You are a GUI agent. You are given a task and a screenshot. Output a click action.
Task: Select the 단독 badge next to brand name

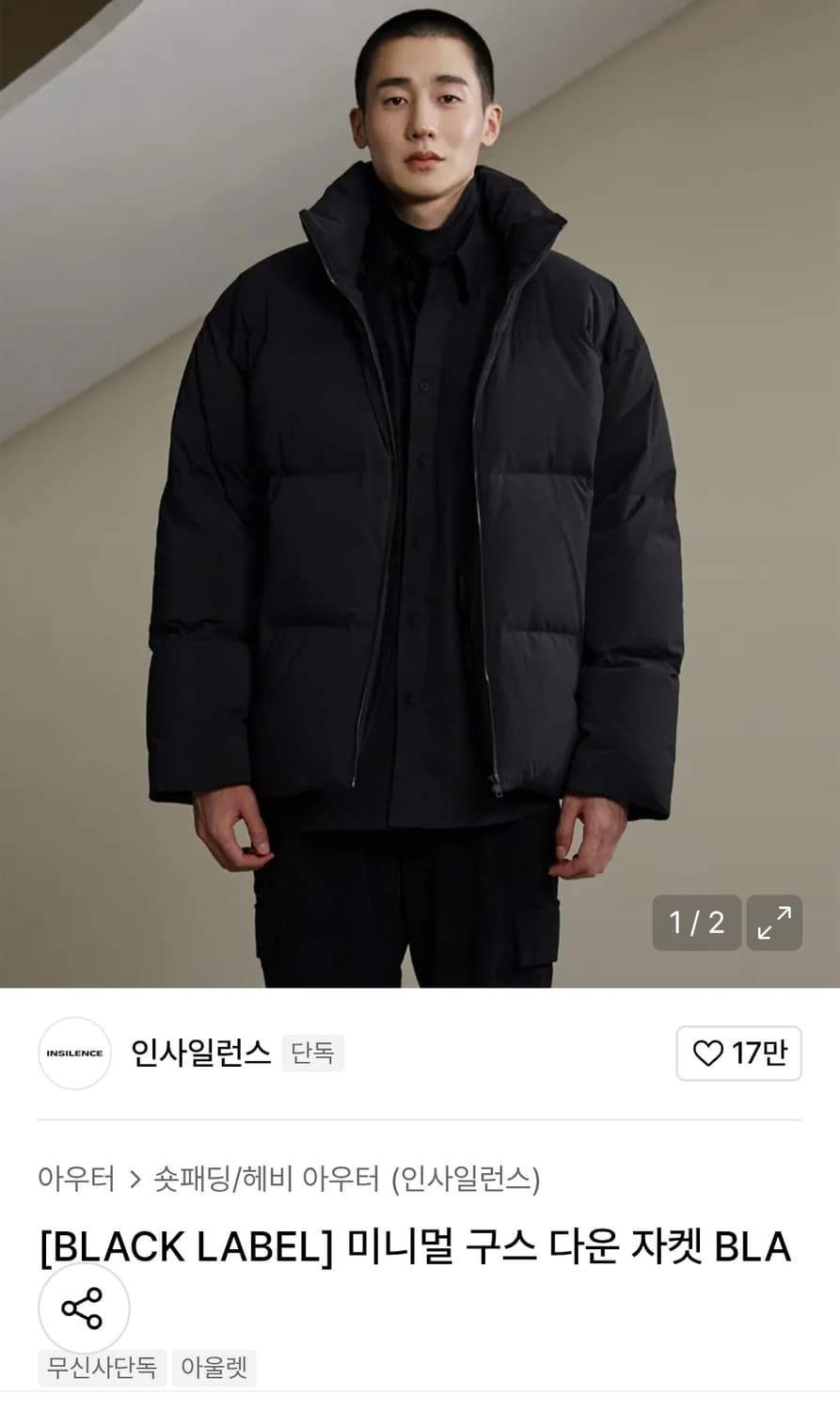pos(312,1052)
